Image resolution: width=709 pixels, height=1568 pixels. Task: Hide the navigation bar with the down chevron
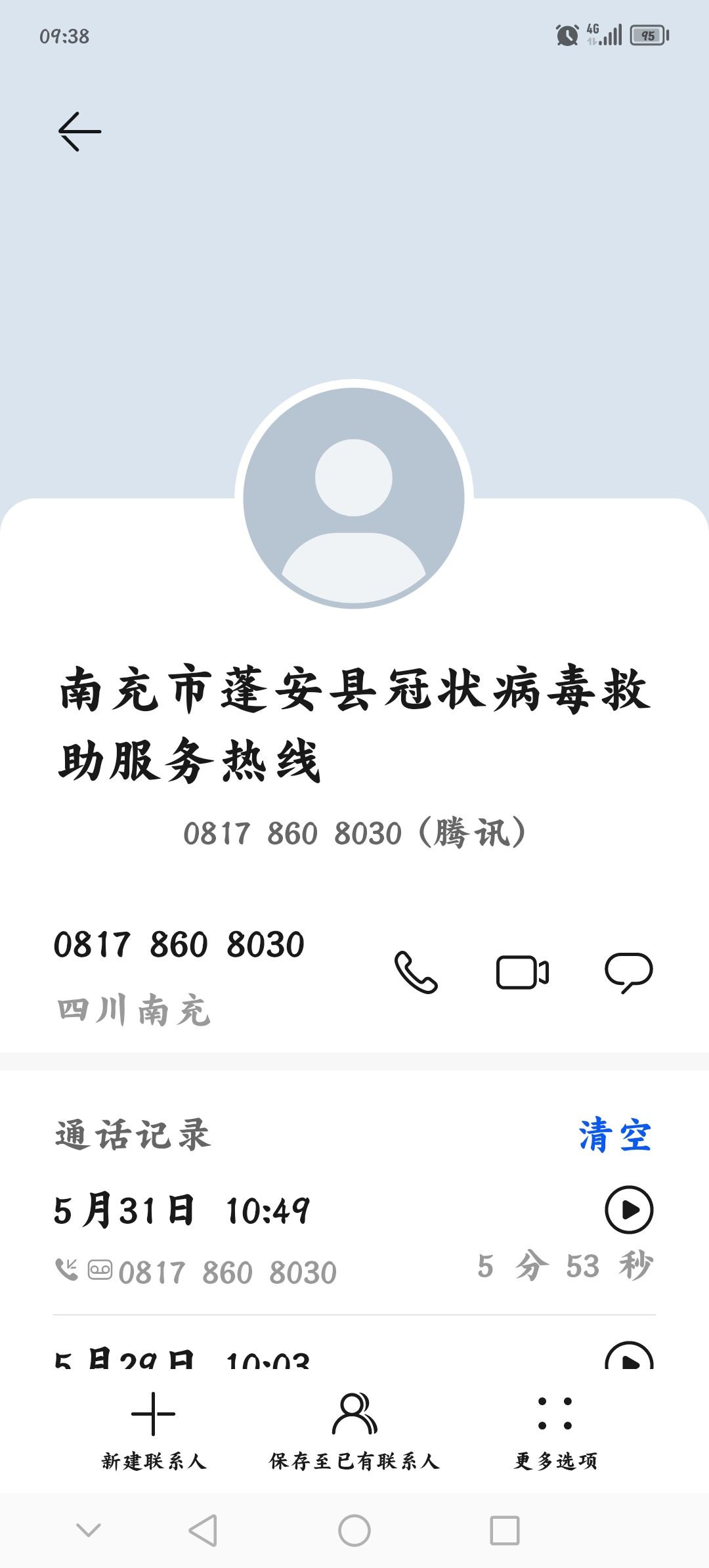coord(89,1531)
